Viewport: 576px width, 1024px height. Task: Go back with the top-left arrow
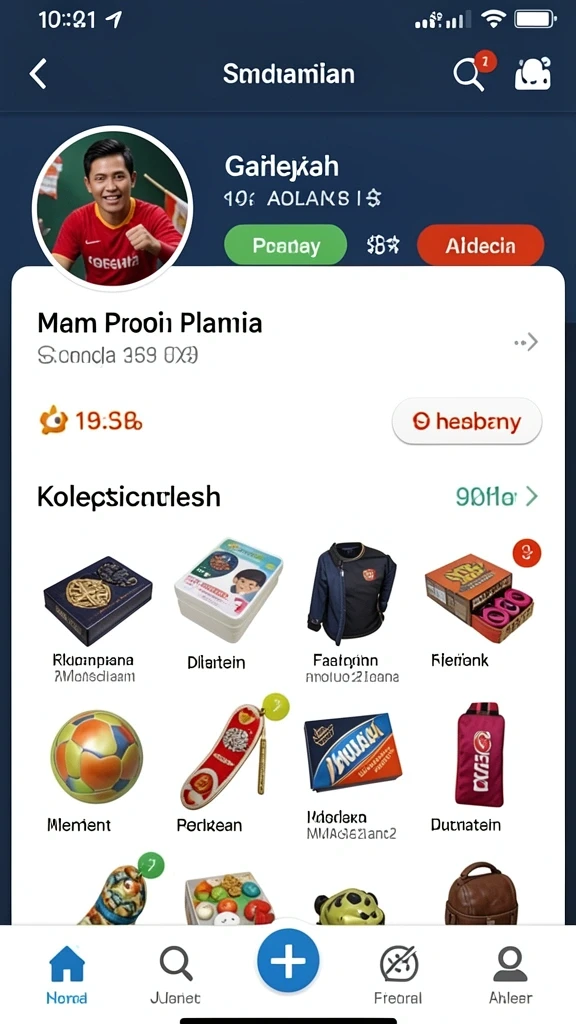38,73
